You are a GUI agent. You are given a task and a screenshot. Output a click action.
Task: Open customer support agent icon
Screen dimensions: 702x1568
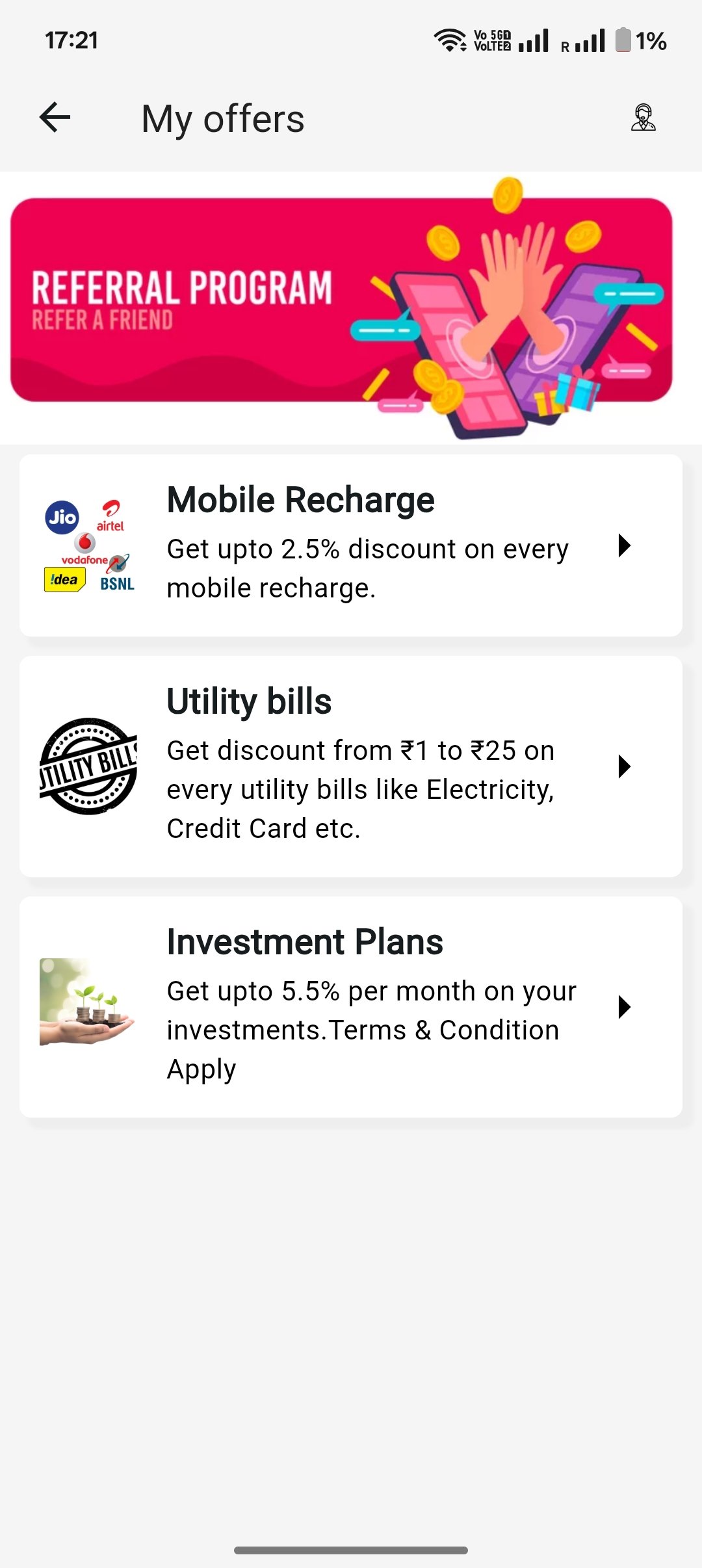(x=643, y=118)
